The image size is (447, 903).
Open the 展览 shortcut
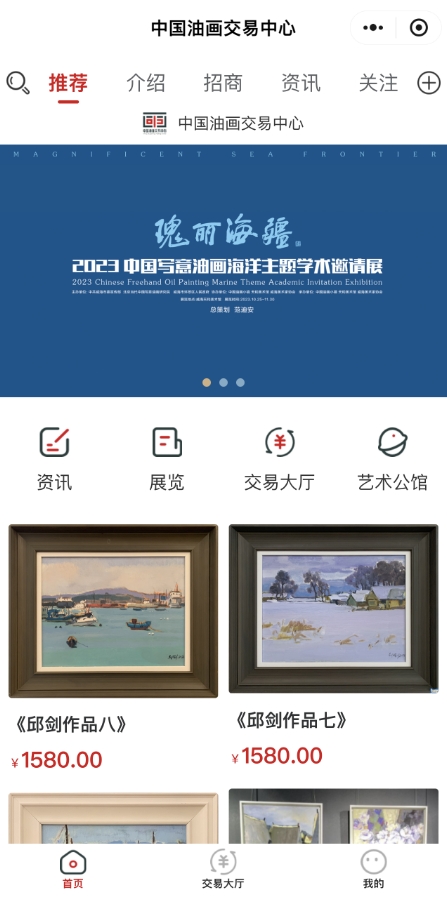167,459
